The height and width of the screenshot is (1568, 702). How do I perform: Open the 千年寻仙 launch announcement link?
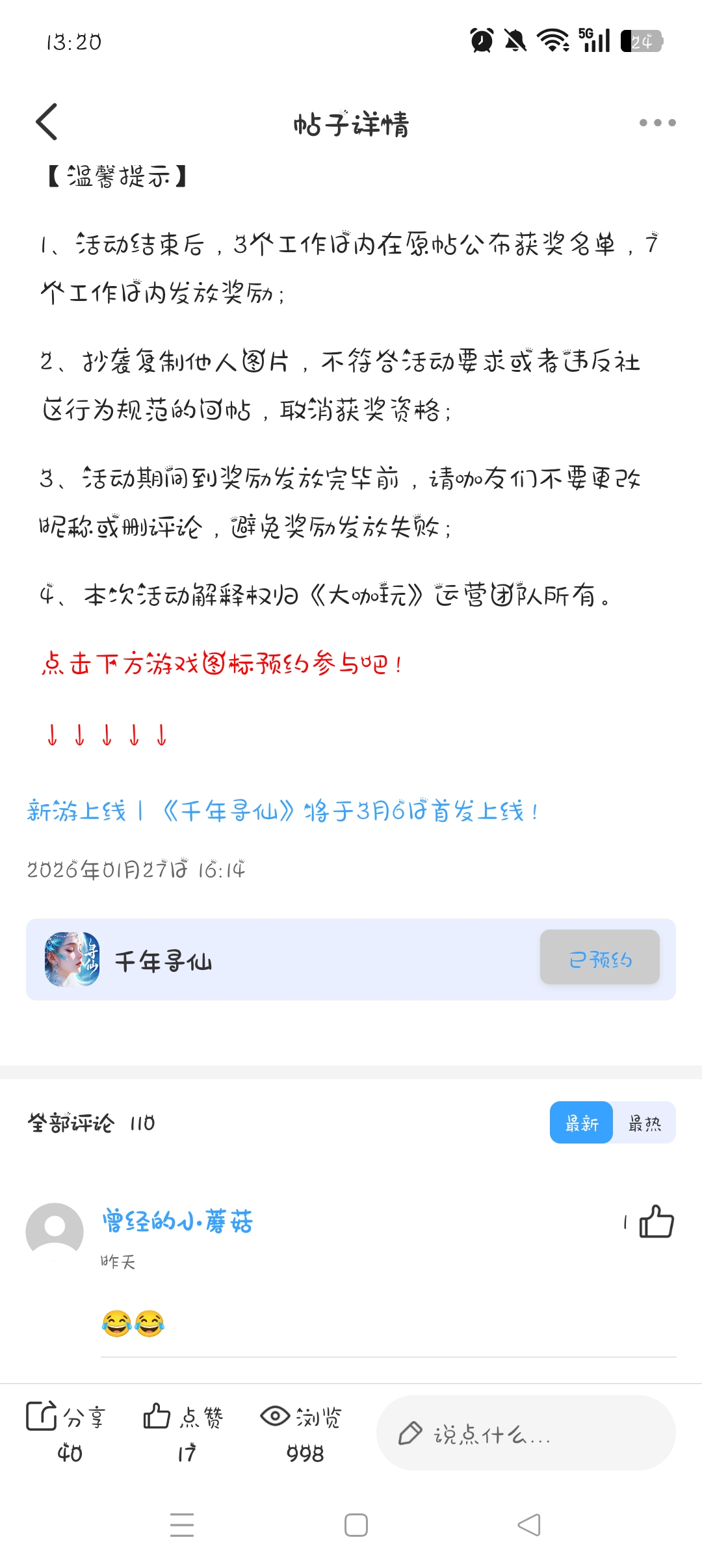click(x=283, y=811)
